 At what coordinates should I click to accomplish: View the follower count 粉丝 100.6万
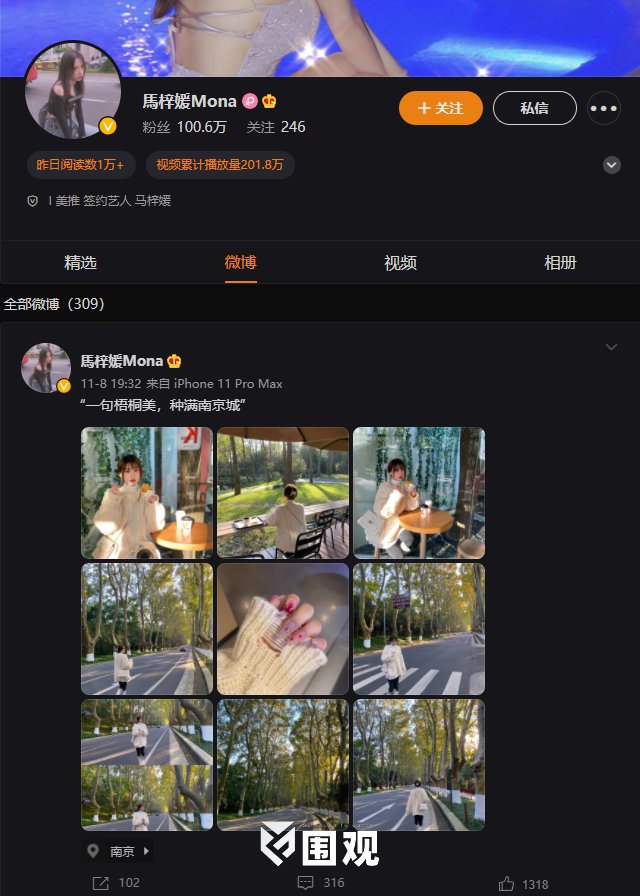[x=185, y=127]
